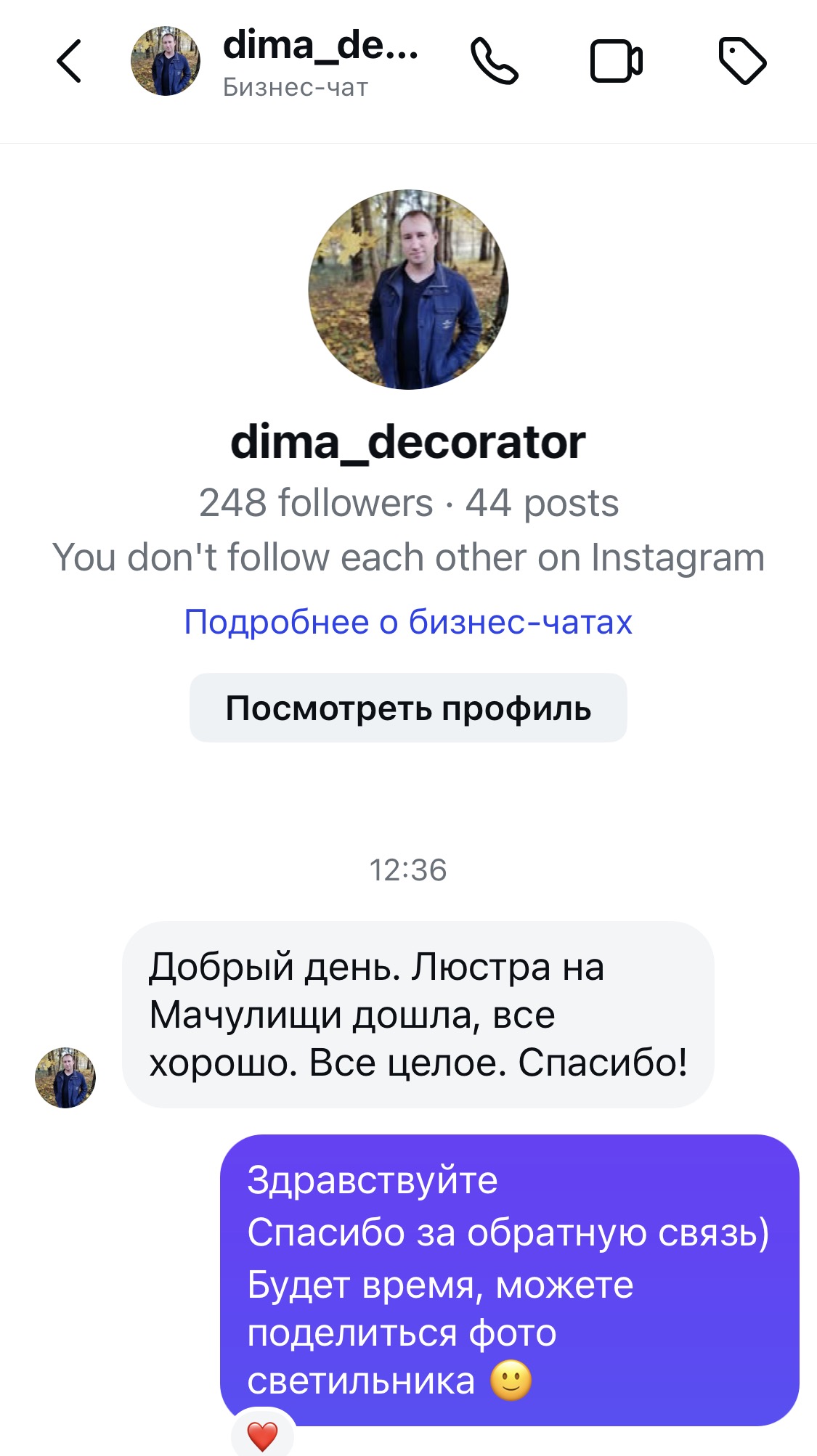817x1456 pixels.
Task: Open dima_decorator chat details from header
Action: pos(320,61)
